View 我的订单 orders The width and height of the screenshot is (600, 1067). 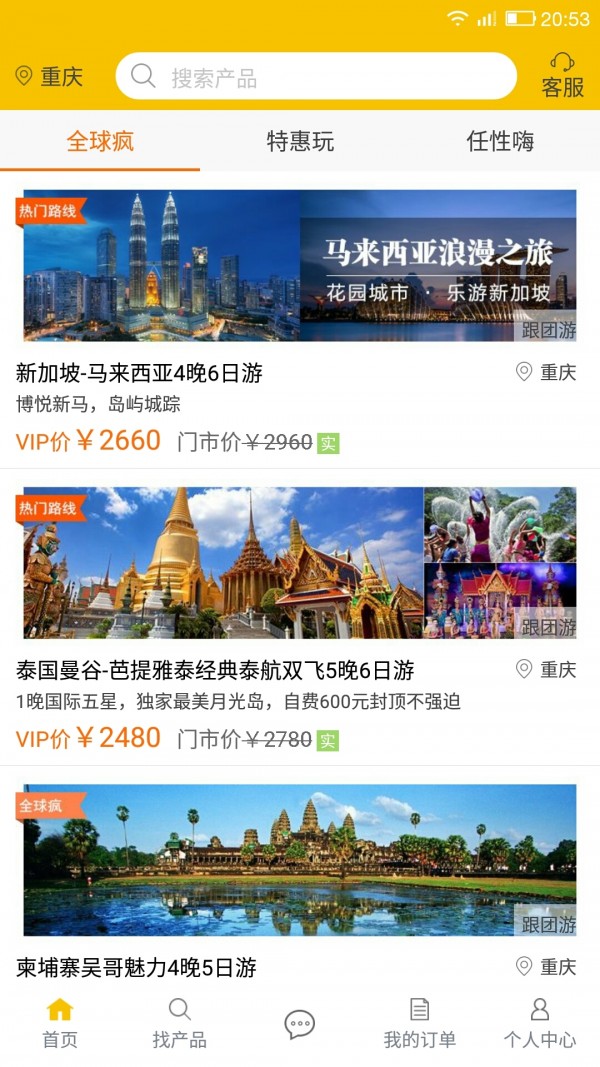[420, 1023]
